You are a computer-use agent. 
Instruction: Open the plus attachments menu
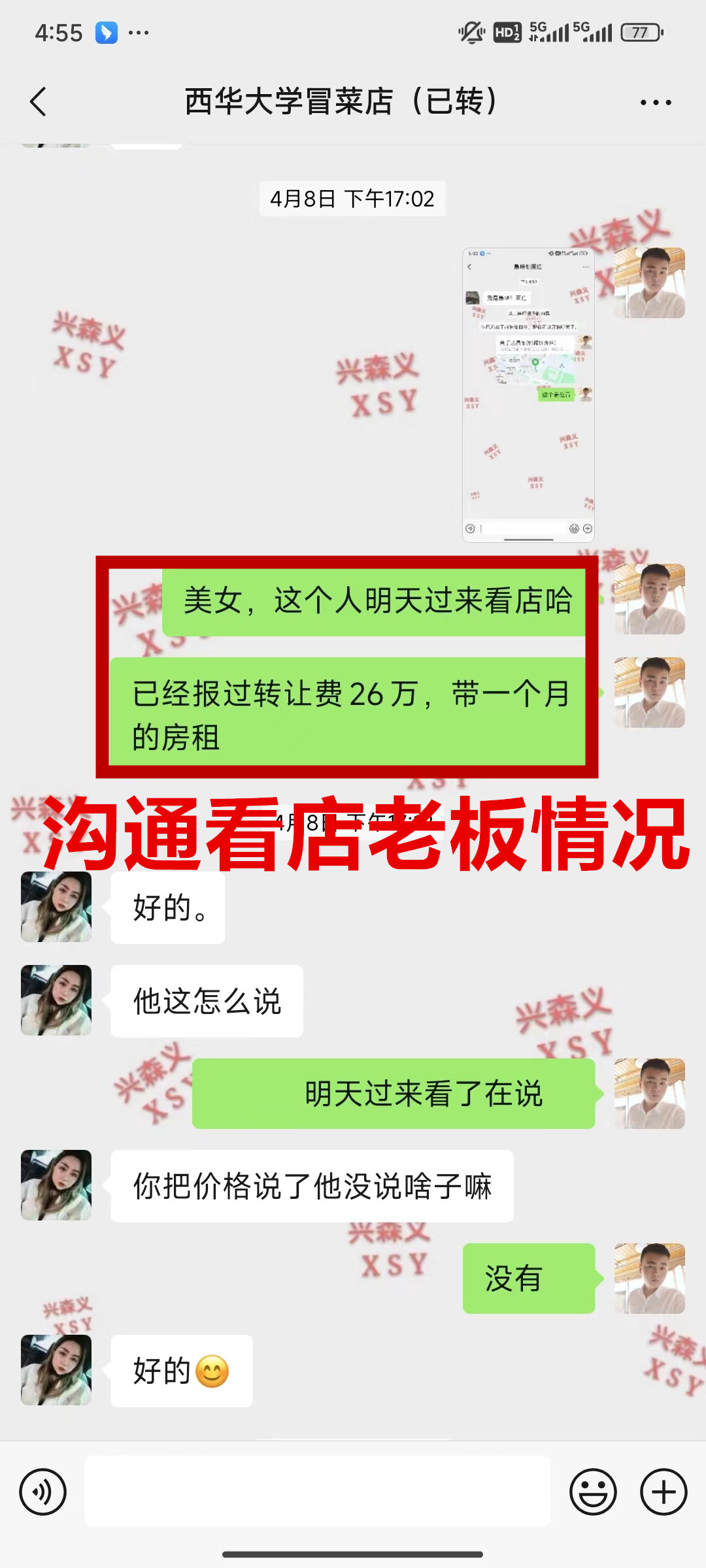pos(663,1492)
